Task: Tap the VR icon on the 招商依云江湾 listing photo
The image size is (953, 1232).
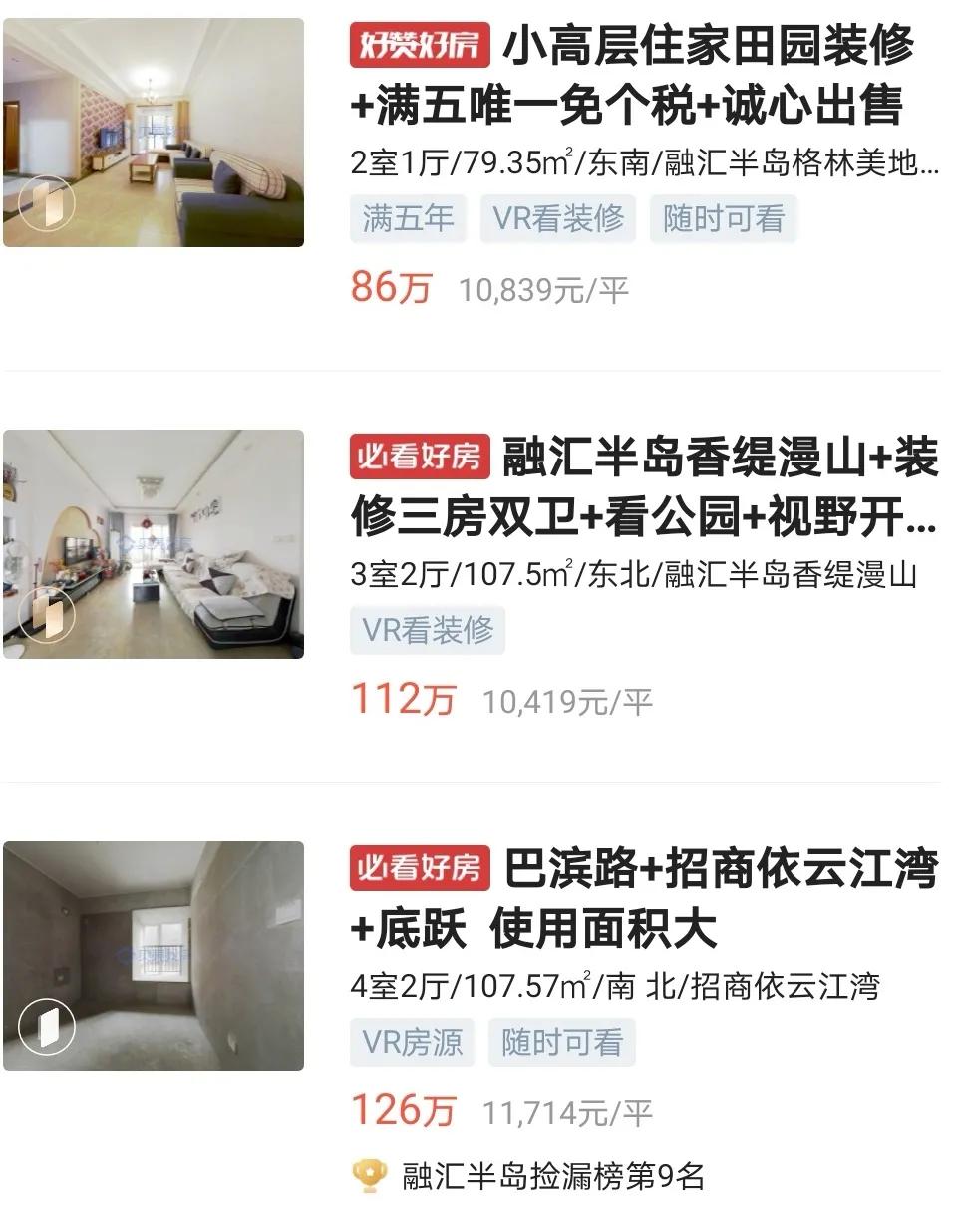Action: (47, 1025)
